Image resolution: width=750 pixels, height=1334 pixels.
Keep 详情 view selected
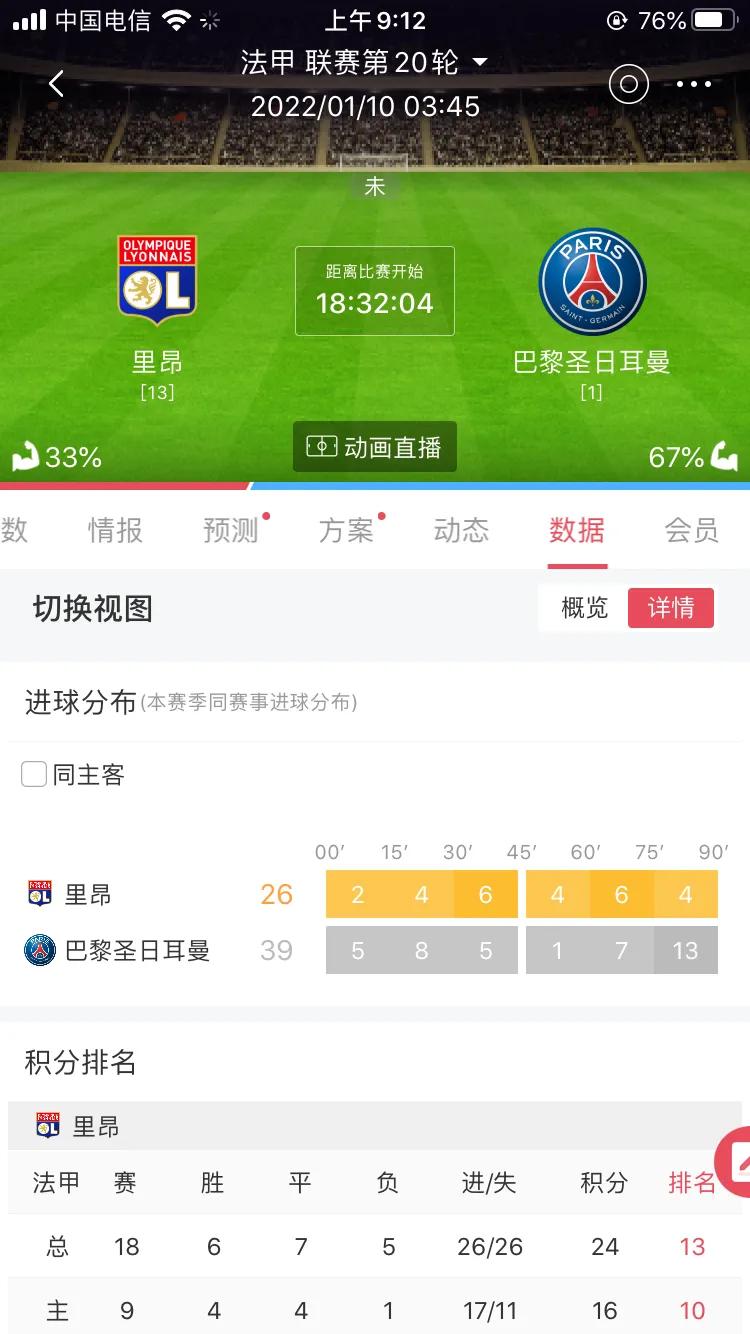(671, 608)
